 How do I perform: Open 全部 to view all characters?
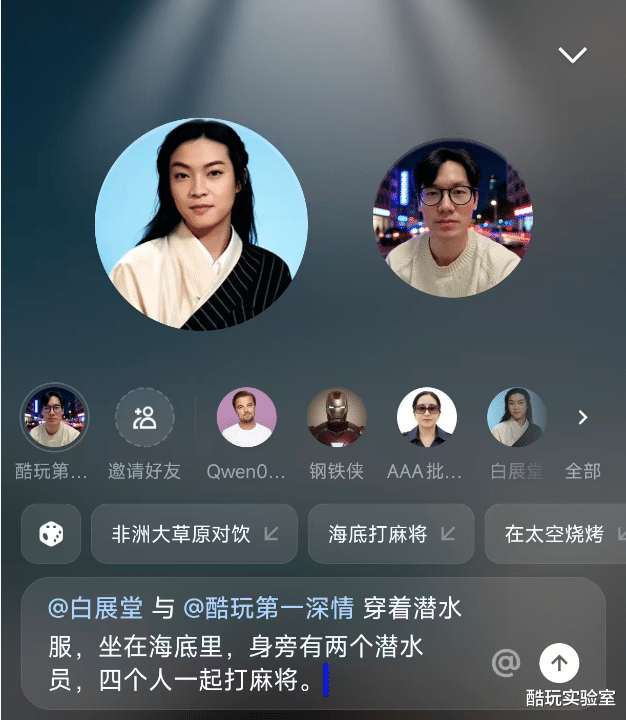coord(583,420)
